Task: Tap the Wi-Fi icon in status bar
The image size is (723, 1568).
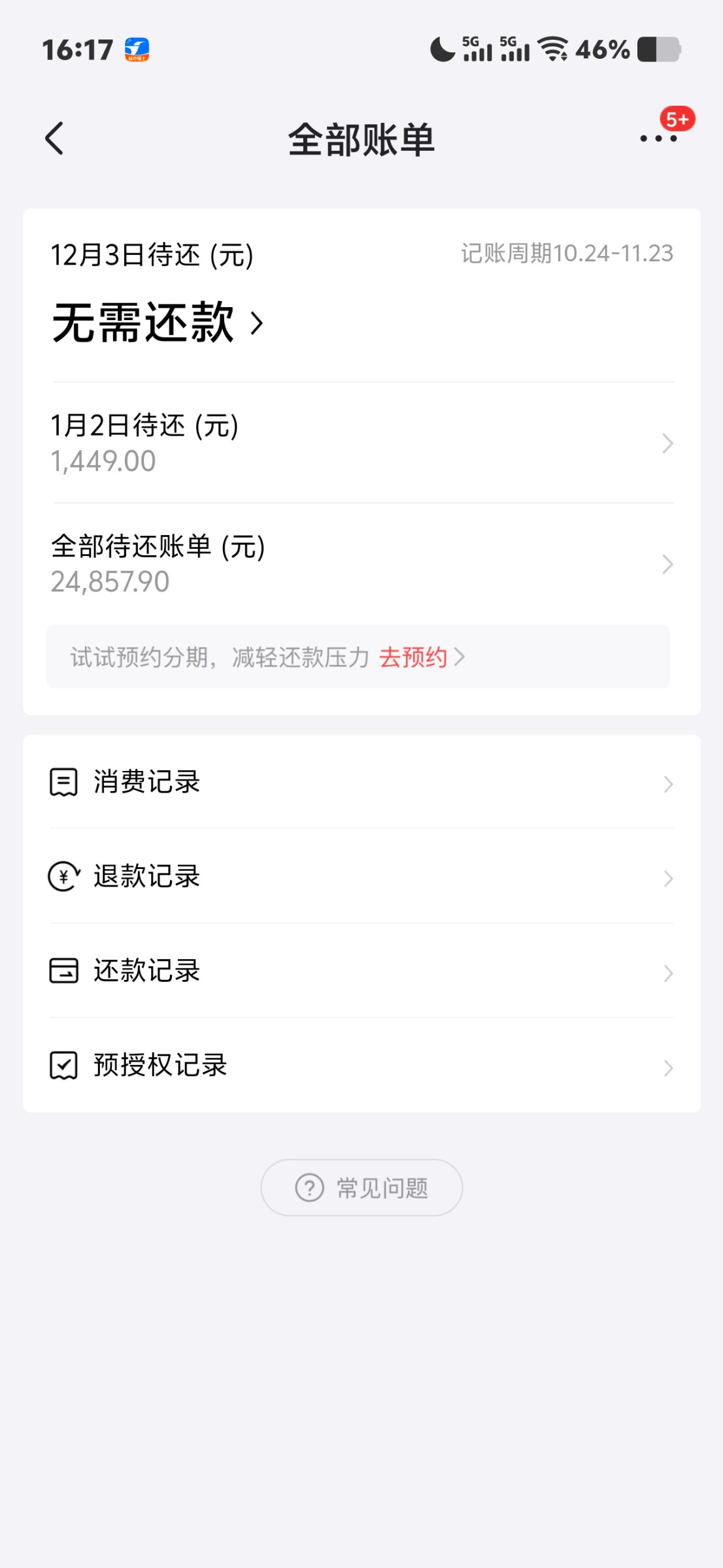Action: coord(554,49)
